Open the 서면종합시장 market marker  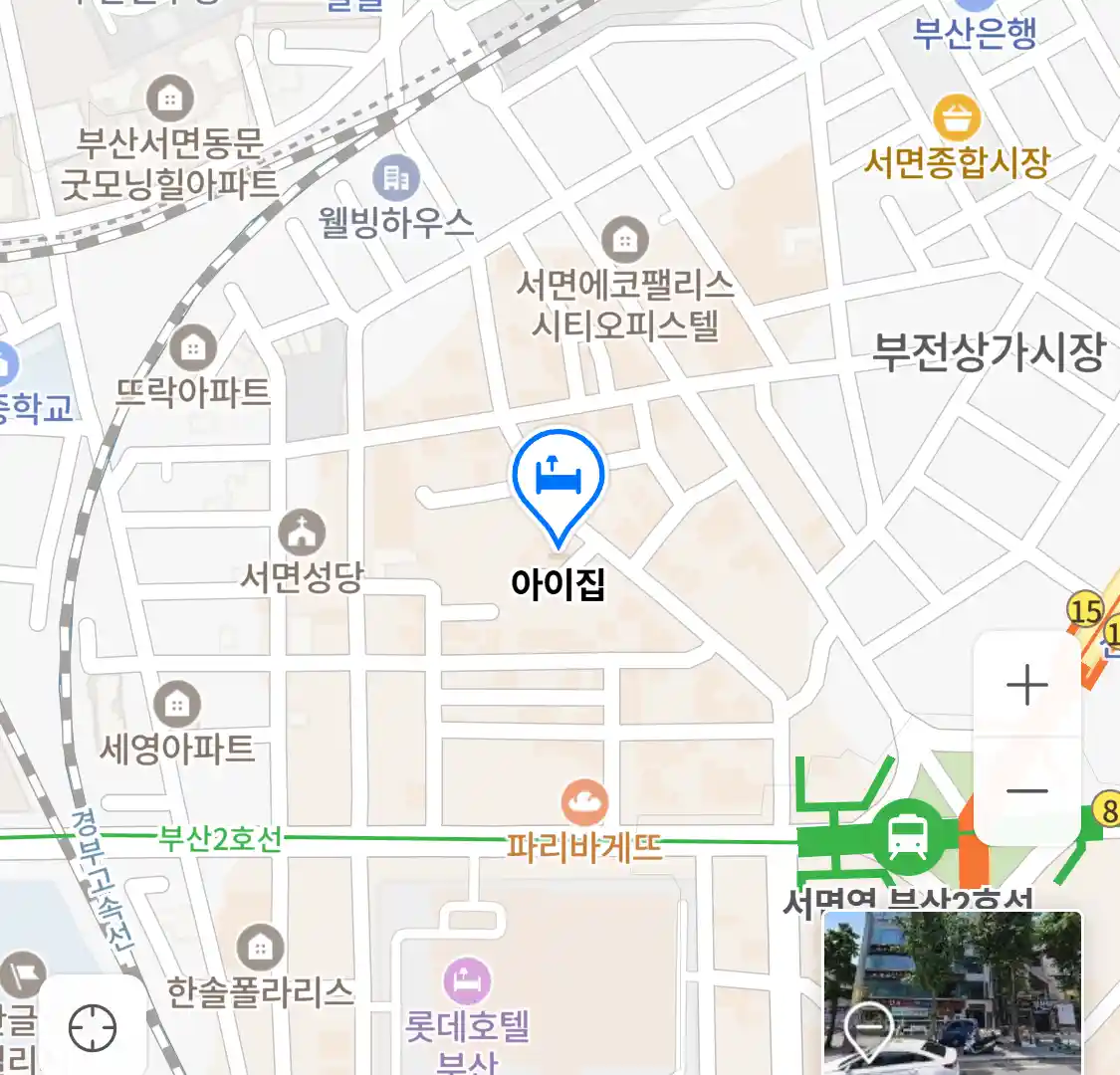[x=957, y=118]
